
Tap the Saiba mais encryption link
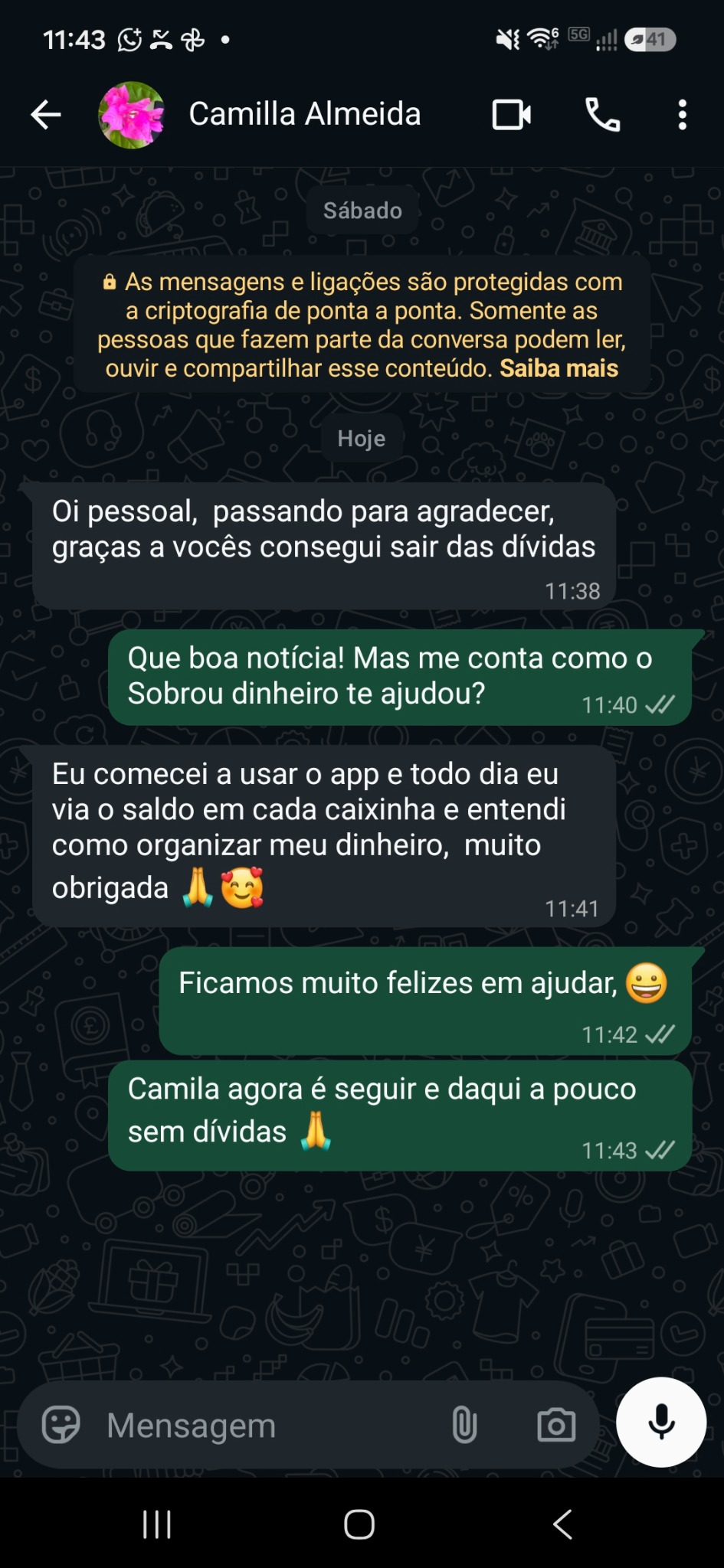pos(559,368)
